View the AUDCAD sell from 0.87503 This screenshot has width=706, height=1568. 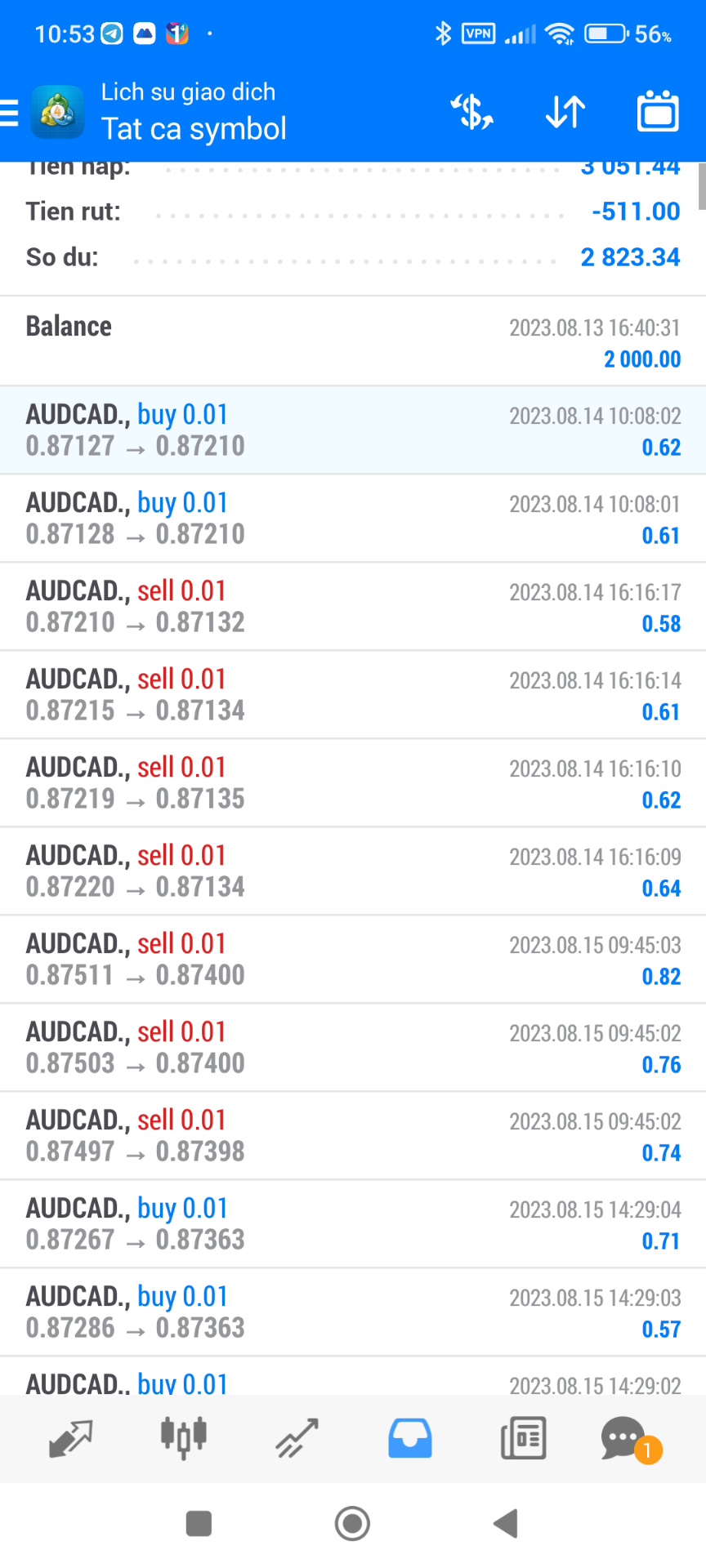point(353,1048)
